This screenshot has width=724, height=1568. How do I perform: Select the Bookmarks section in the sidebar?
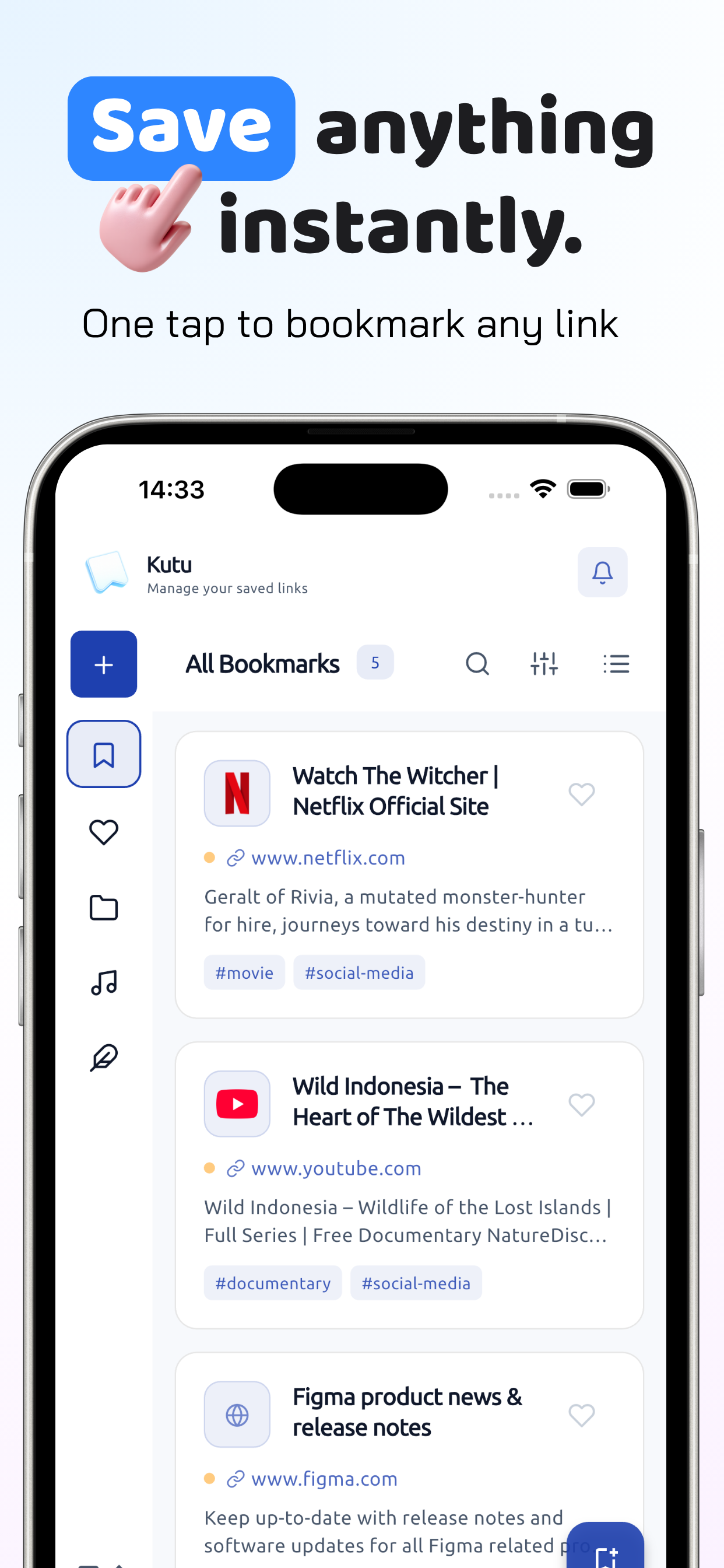pos(103,754)
